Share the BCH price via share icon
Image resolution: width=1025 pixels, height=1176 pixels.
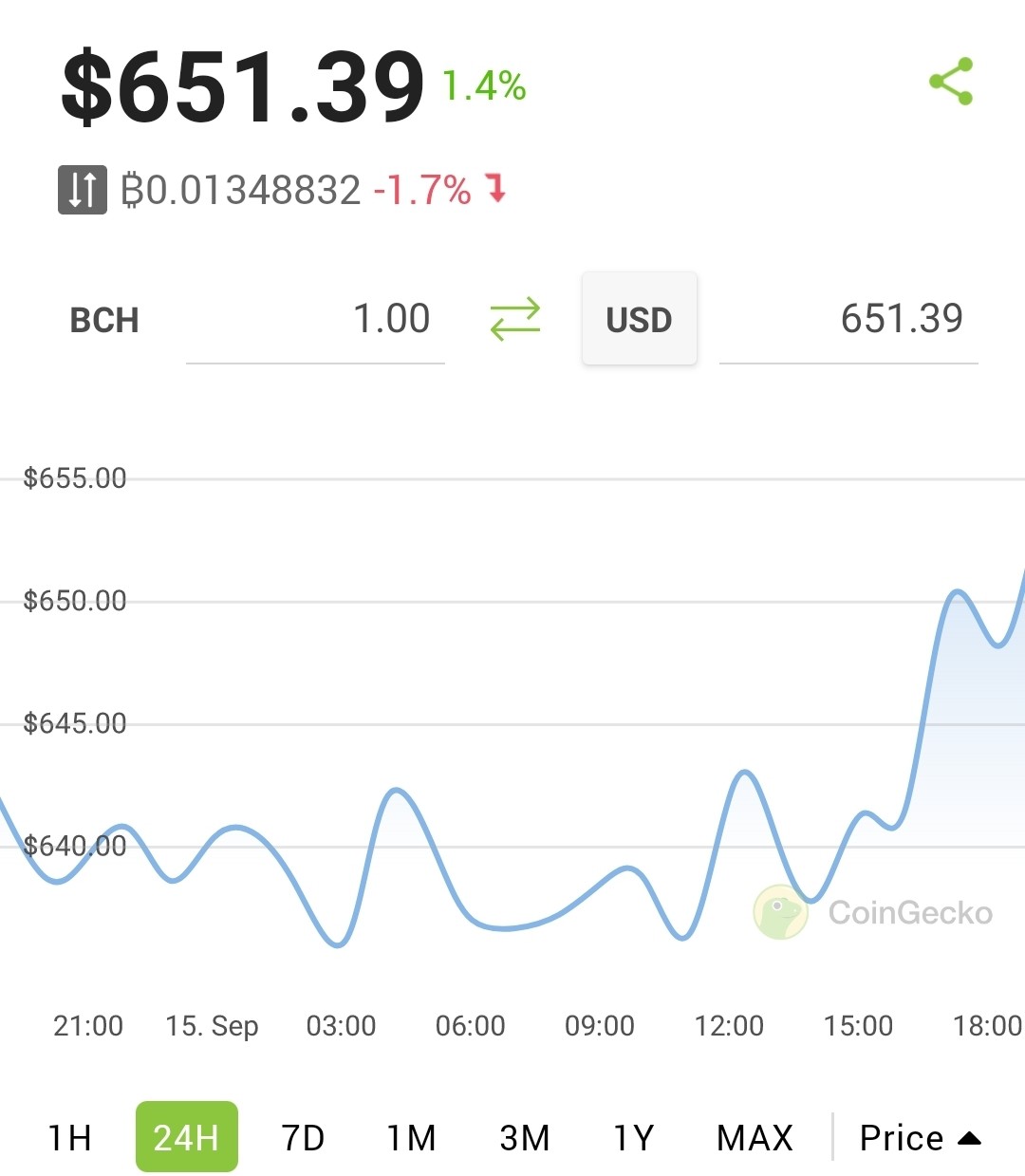click(x=951, y=81)
